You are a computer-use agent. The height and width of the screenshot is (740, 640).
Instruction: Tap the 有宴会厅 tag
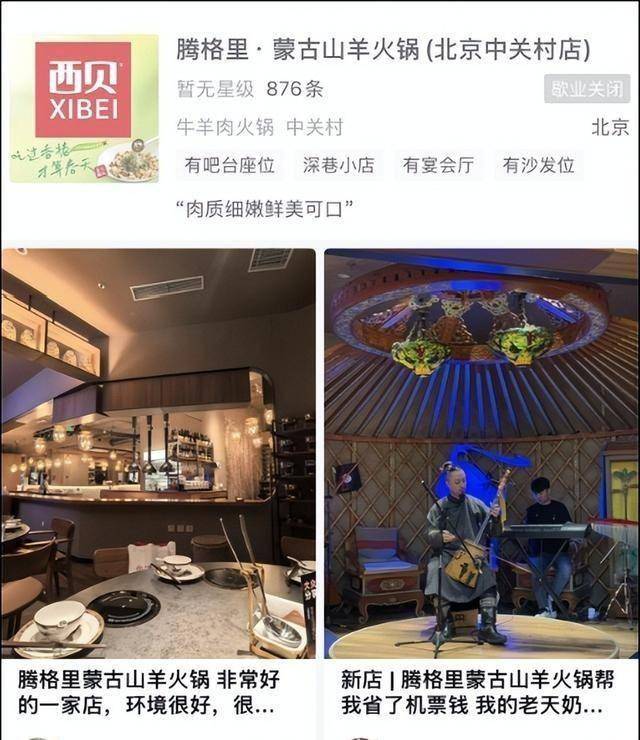[438, 165]
